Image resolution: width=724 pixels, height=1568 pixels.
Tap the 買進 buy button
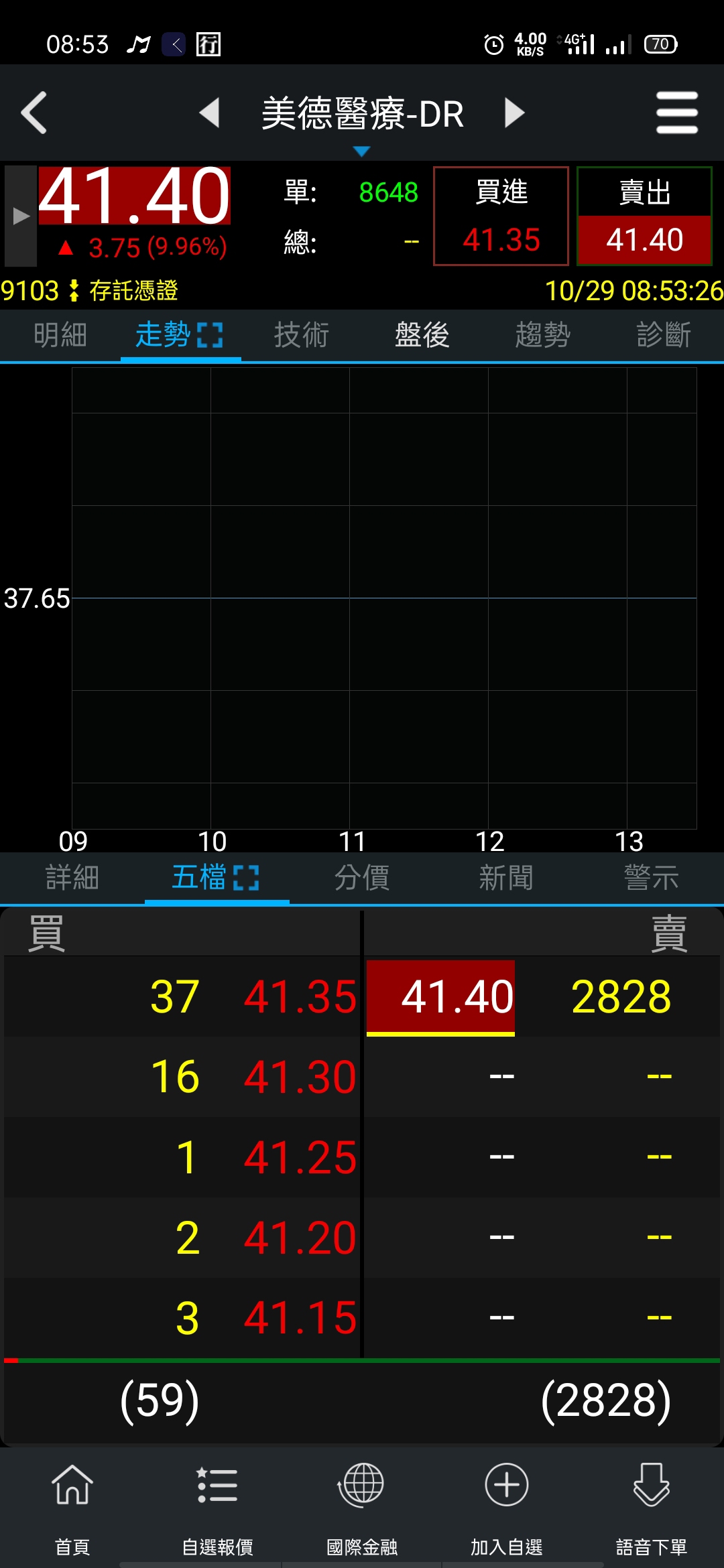coord(501,216)
